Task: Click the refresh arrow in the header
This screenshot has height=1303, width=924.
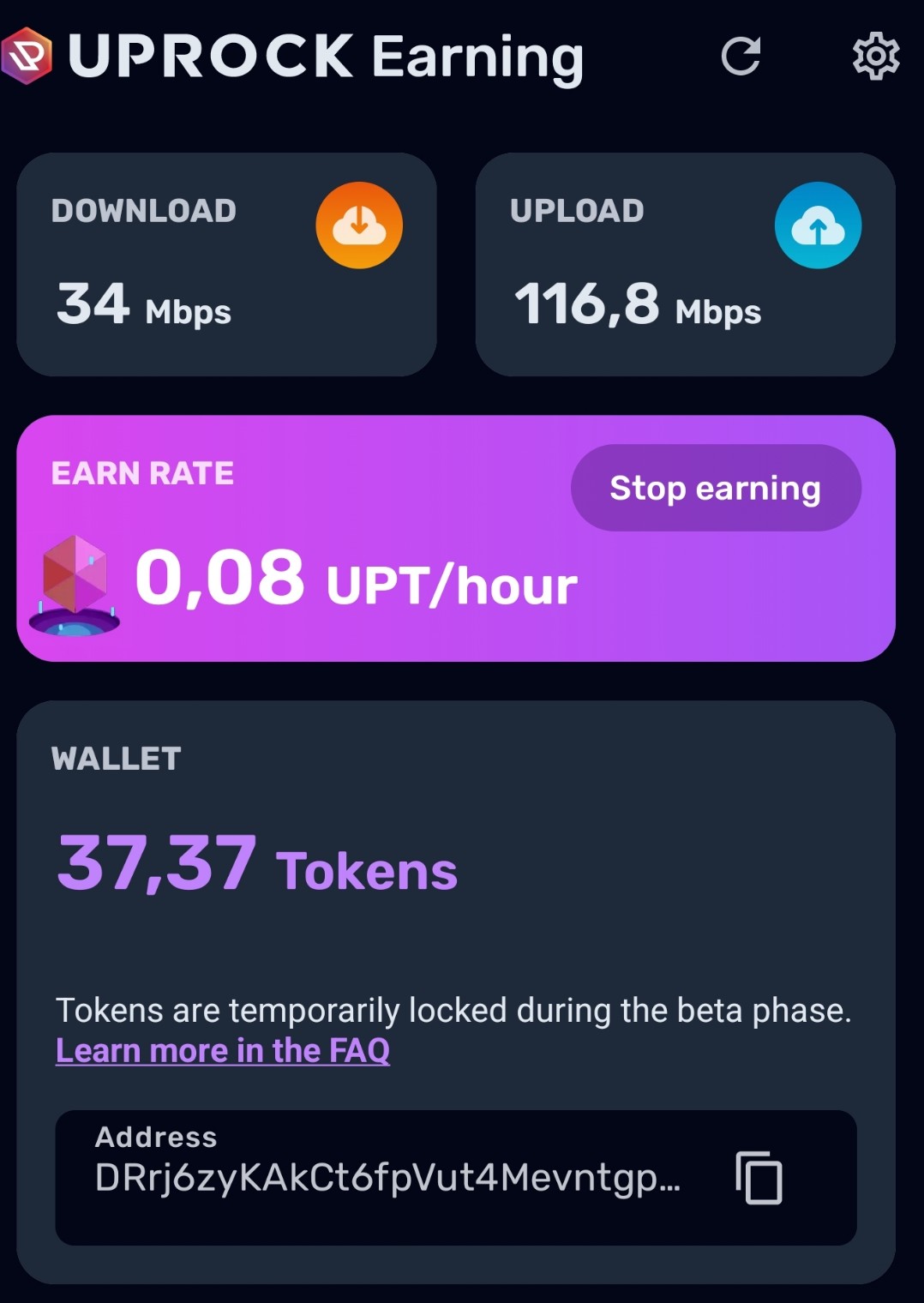Action: tap(742, 57)
